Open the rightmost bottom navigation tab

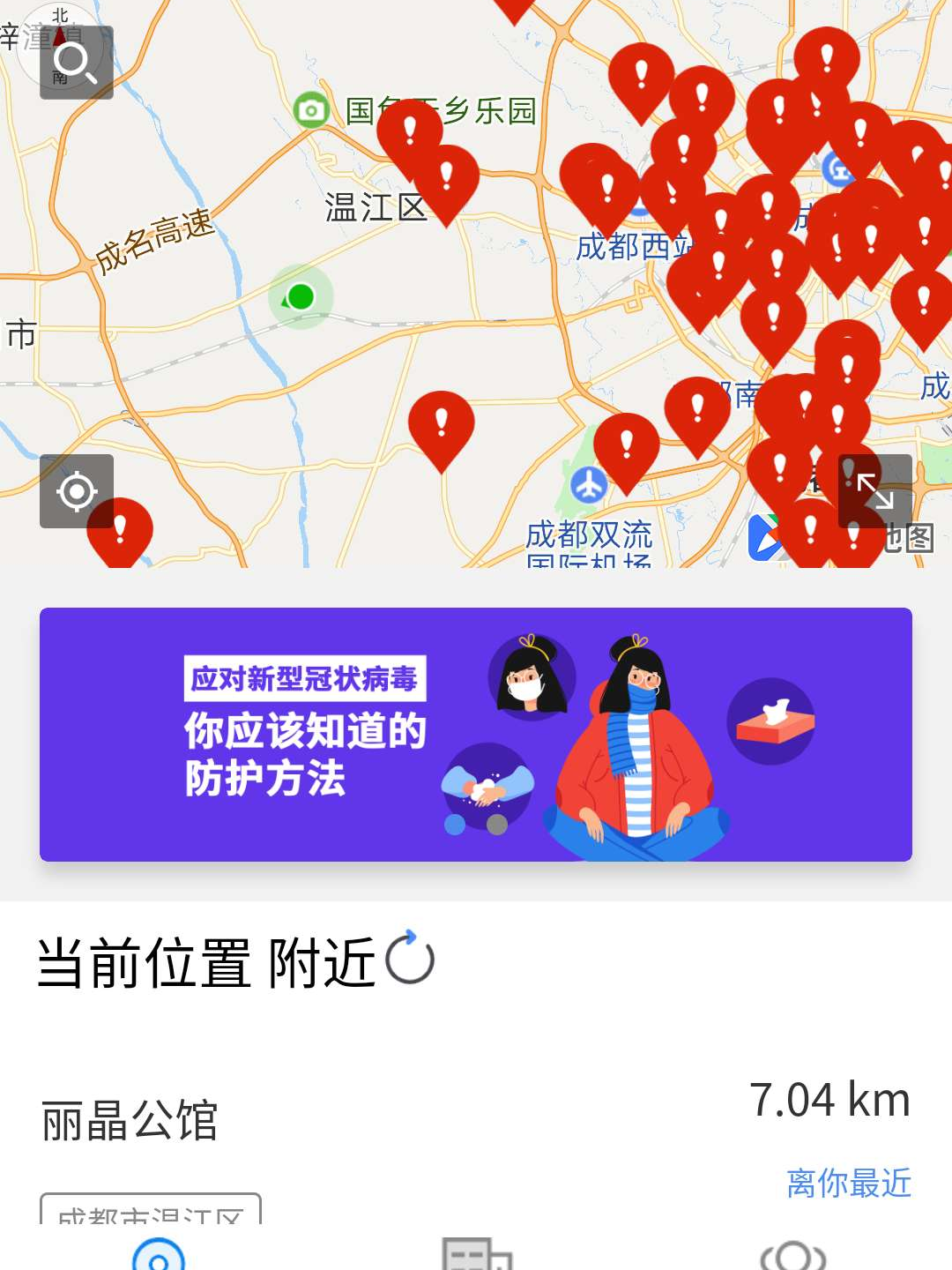point(792,1254)
